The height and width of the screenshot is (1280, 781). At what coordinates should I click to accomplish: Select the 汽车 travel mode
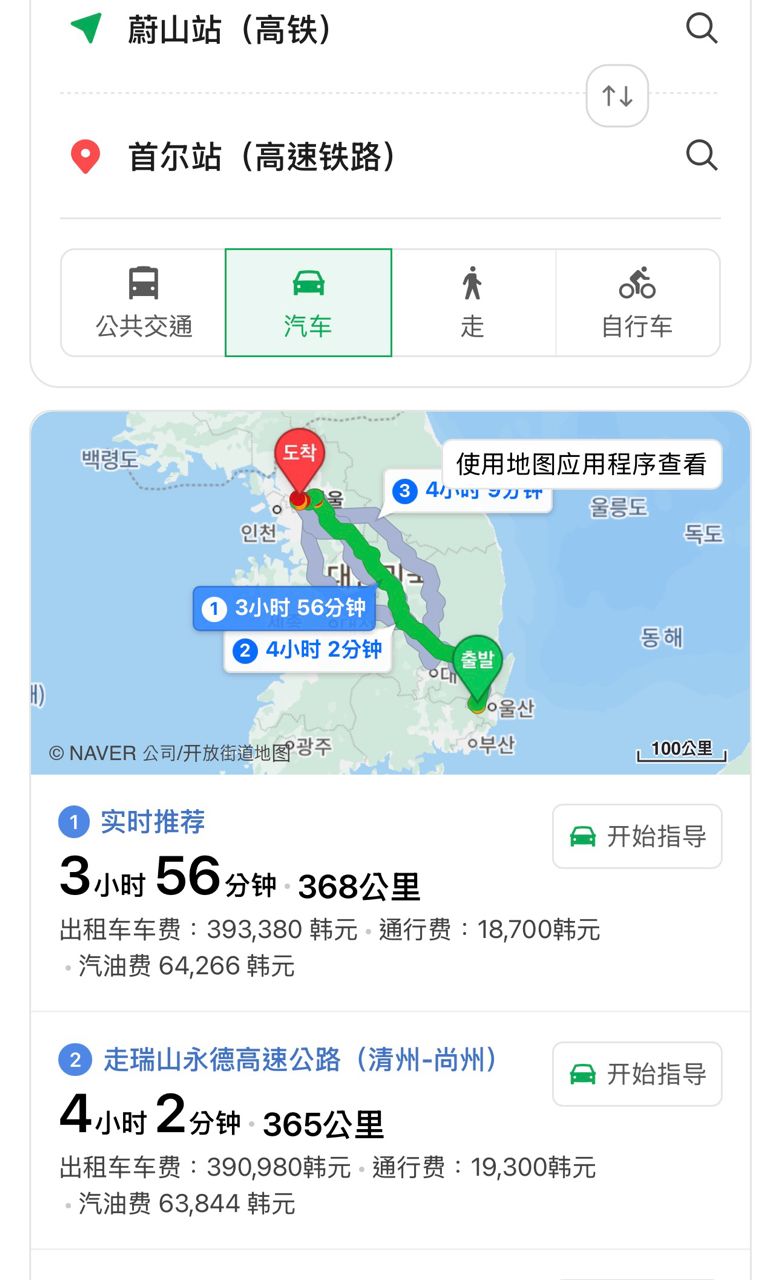point(308,302)
